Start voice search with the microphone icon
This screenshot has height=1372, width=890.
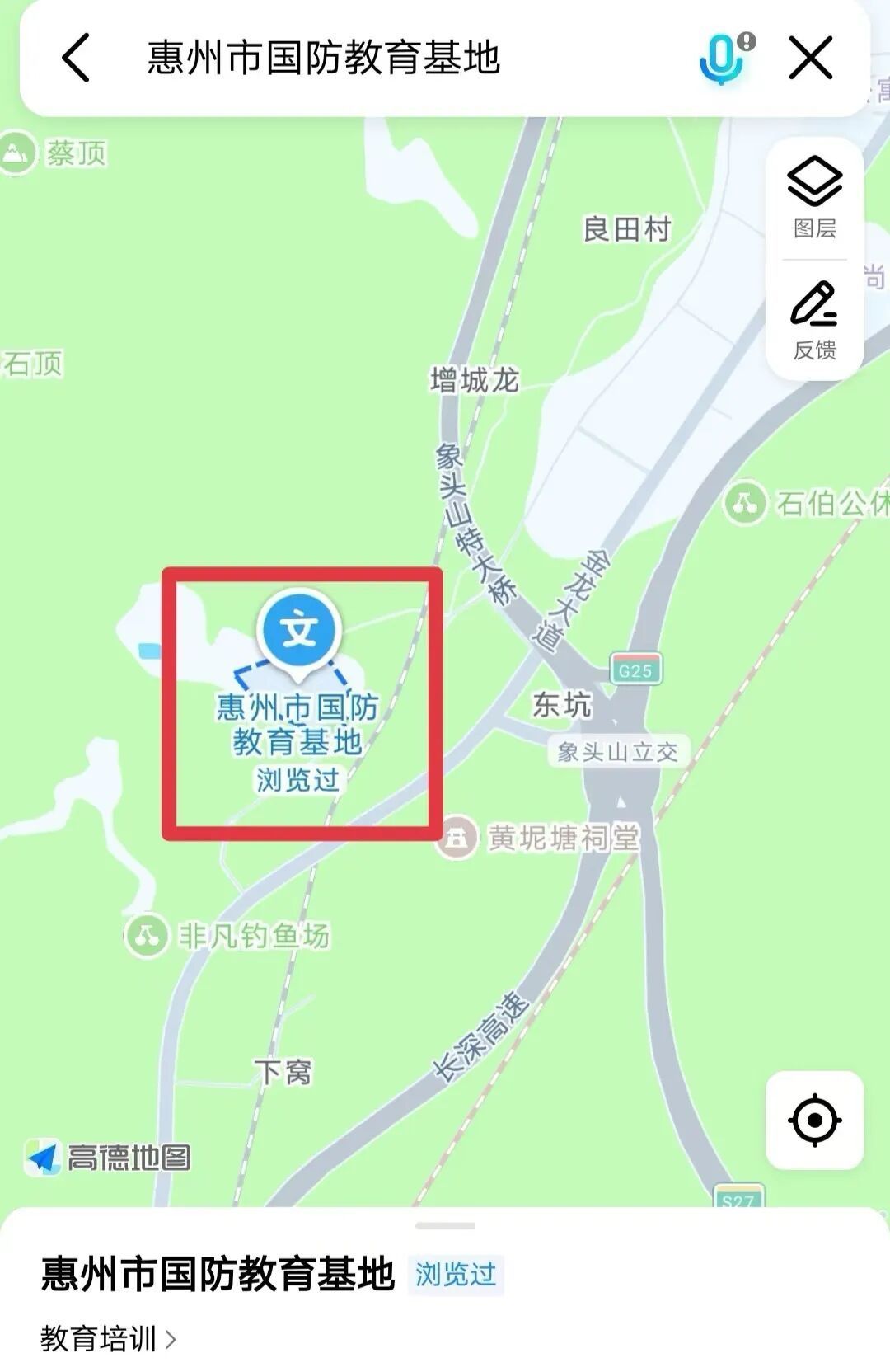click(x=722, y=58)
